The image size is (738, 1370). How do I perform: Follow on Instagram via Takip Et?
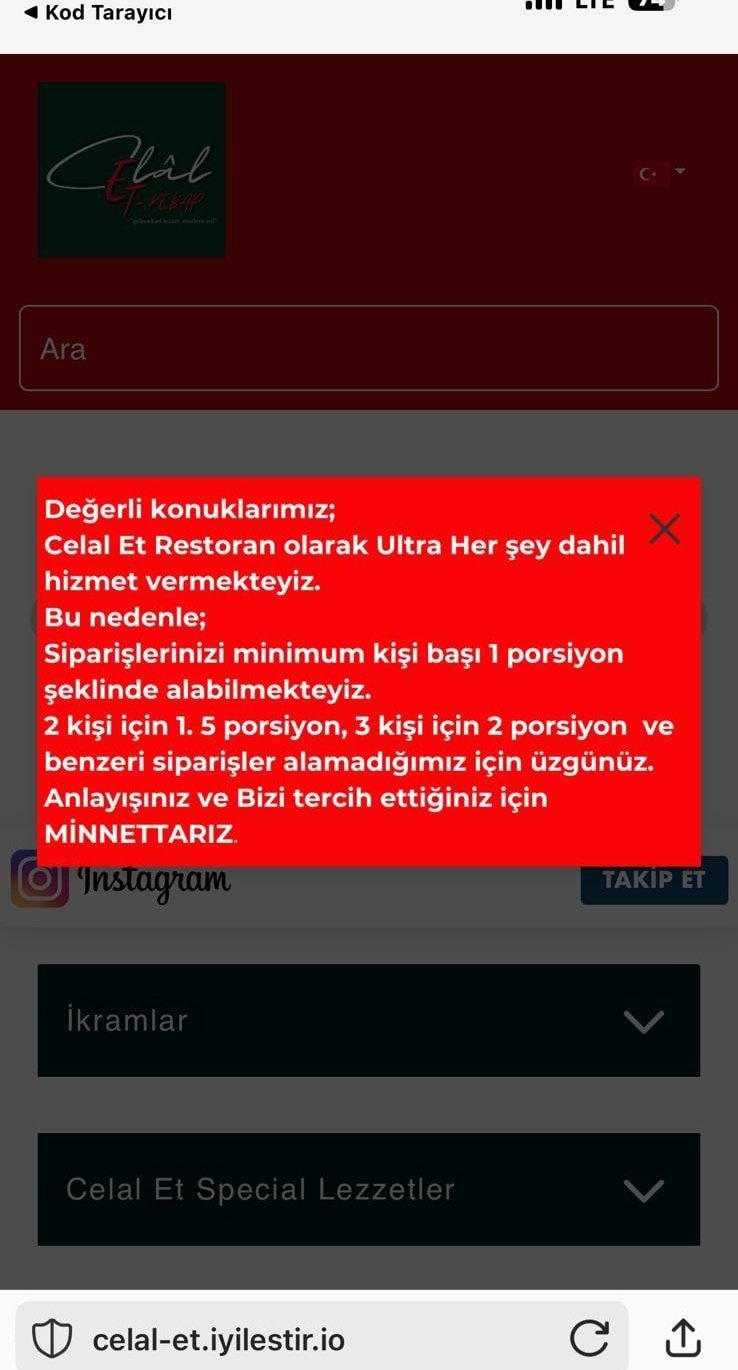(654, 880)
